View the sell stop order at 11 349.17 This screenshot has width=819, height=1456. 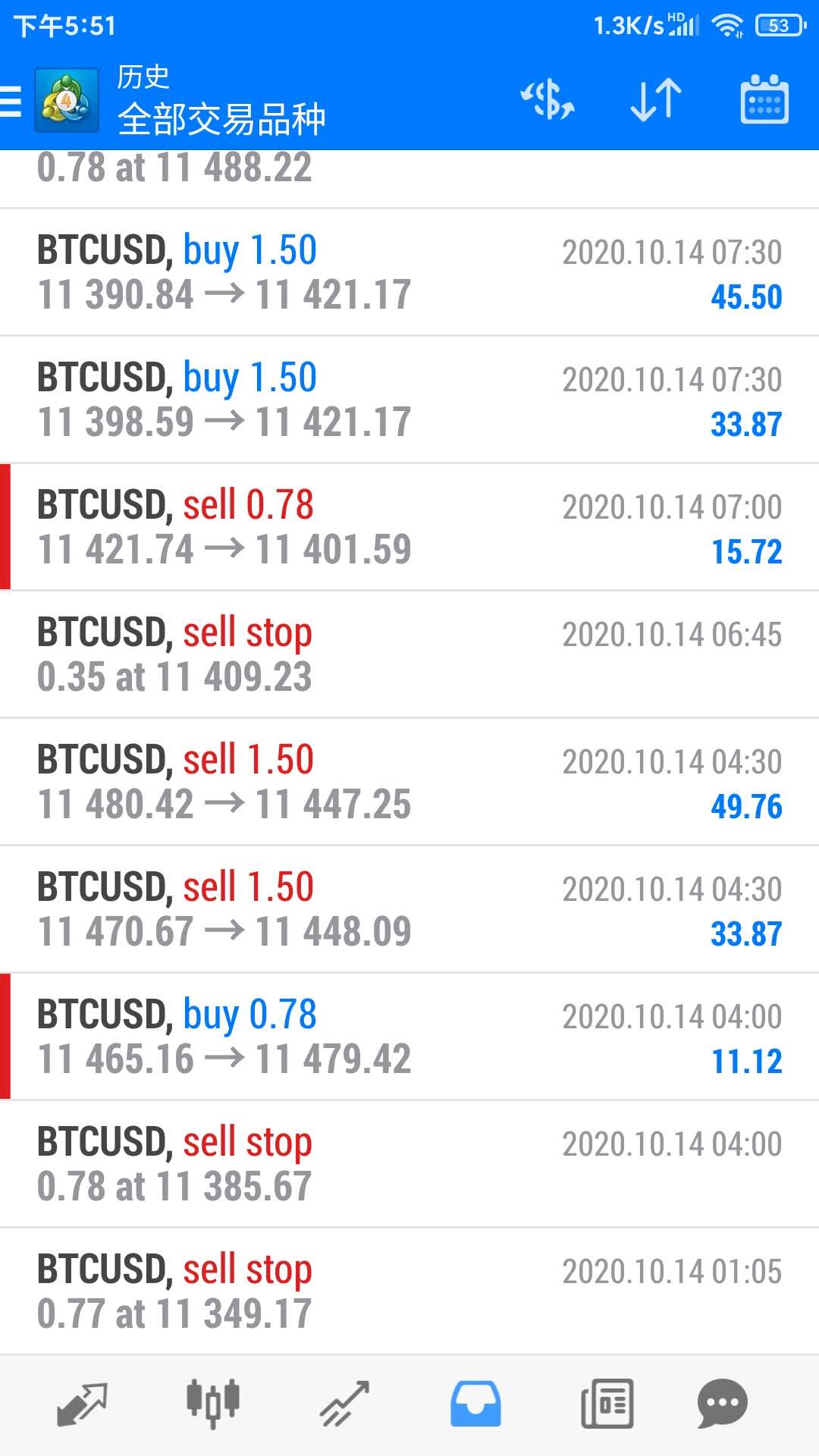tap(409, 1291)
